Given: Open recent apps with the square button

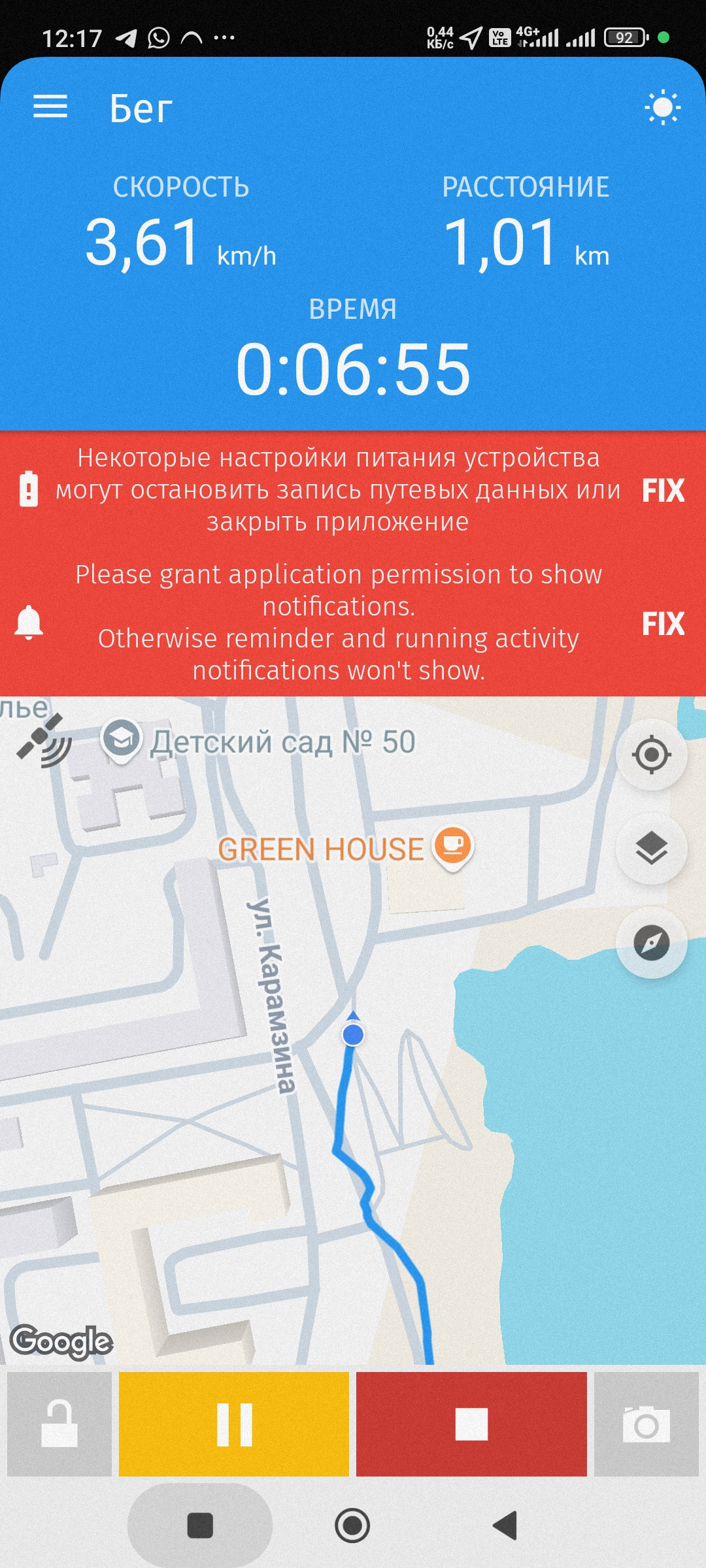Looking at the screenshot, I should point(200,1526).
